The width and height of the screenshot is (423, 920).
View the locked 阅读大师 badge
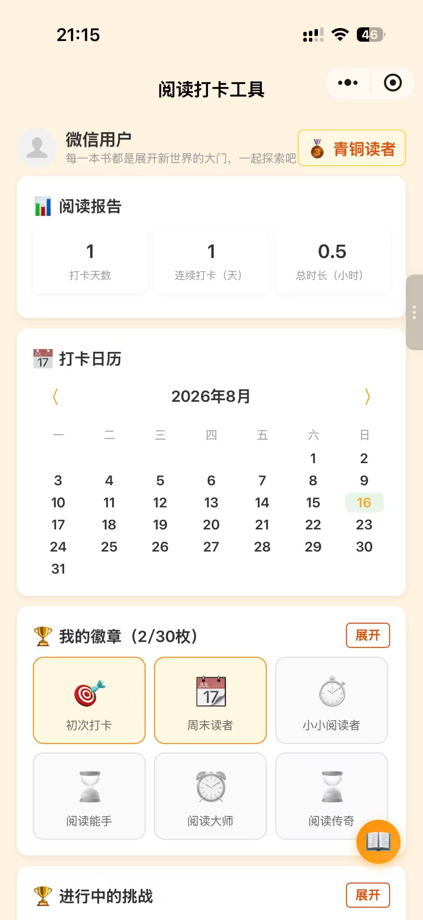pos(211,796)
